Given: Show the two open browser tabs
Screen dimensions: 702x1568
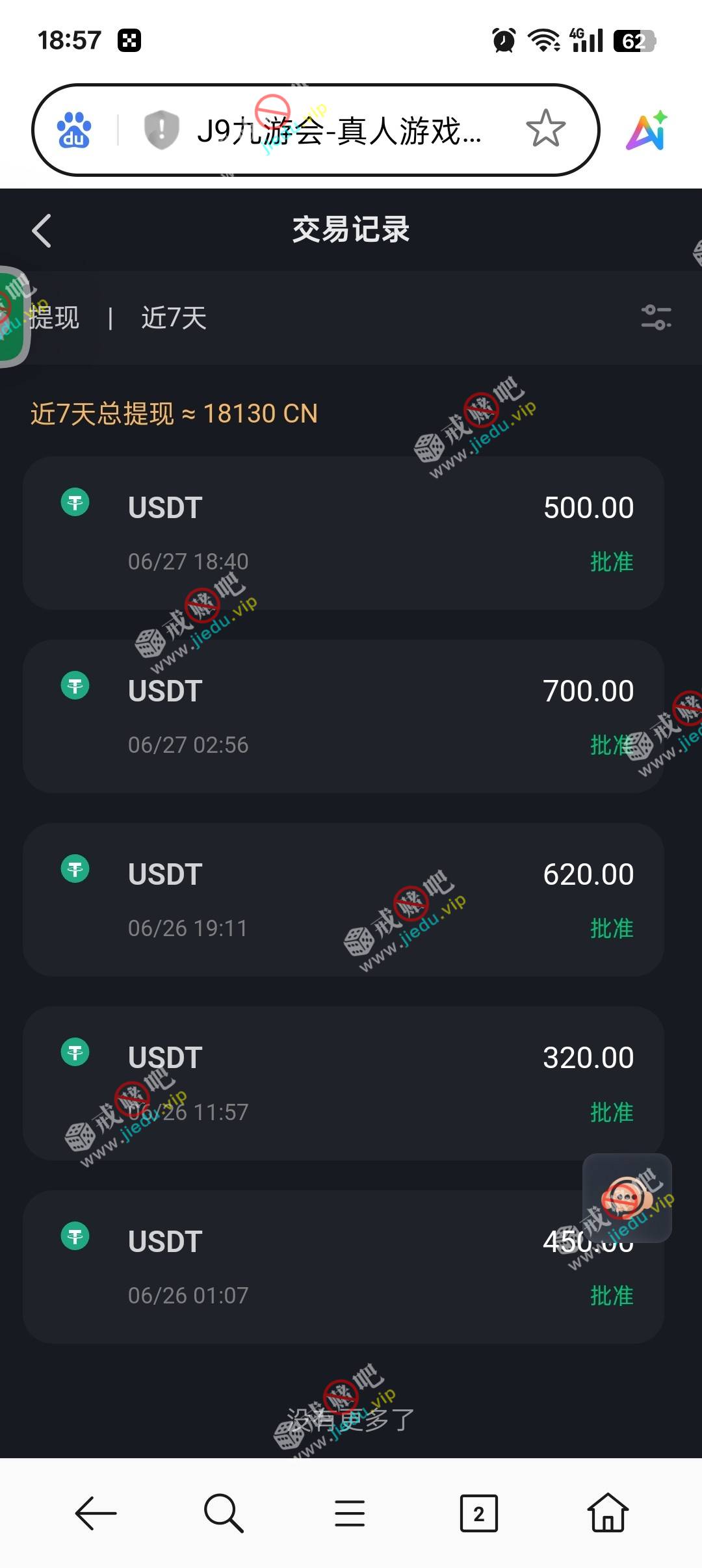Looking at the screenshot, I should pos(478,1513).
